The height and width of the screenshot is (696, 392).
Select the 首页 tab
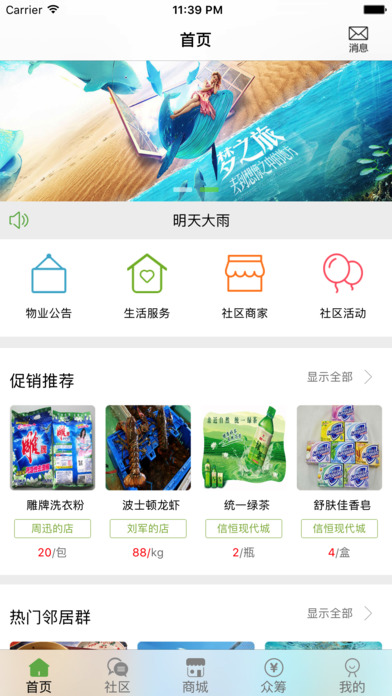point(39,675)
